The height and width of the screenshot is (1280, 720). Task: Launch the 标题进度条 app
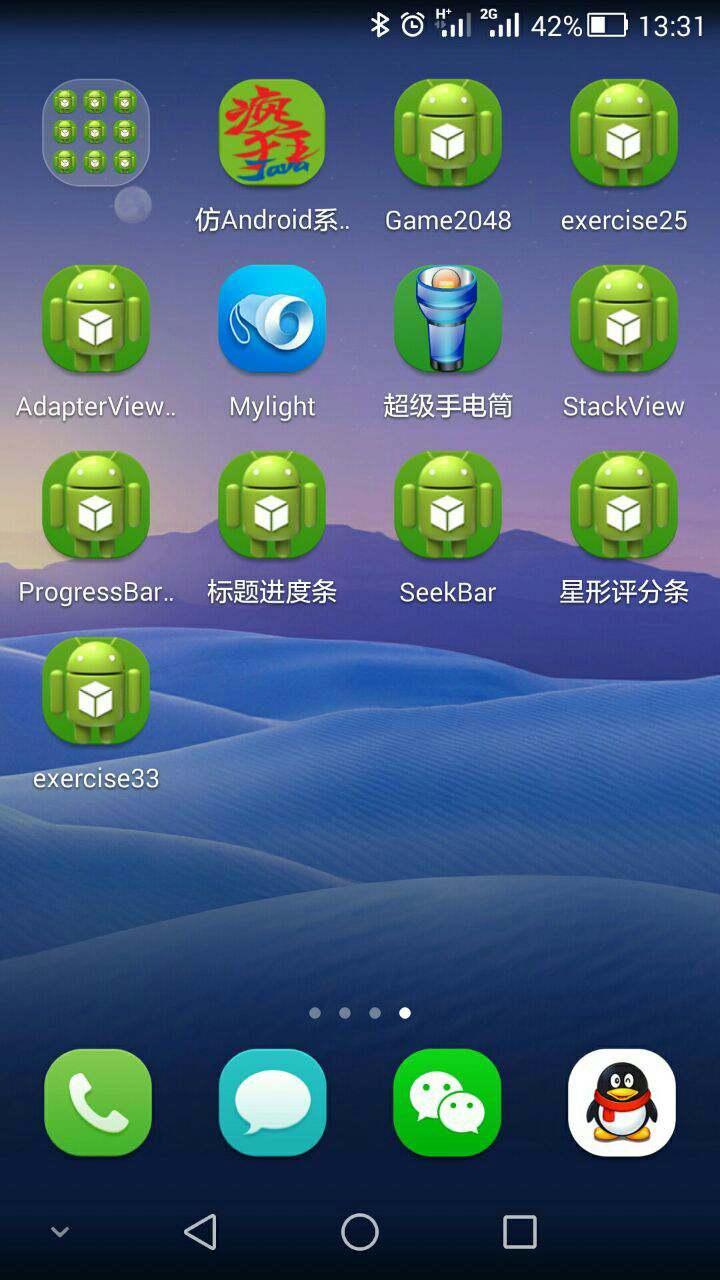271,505
